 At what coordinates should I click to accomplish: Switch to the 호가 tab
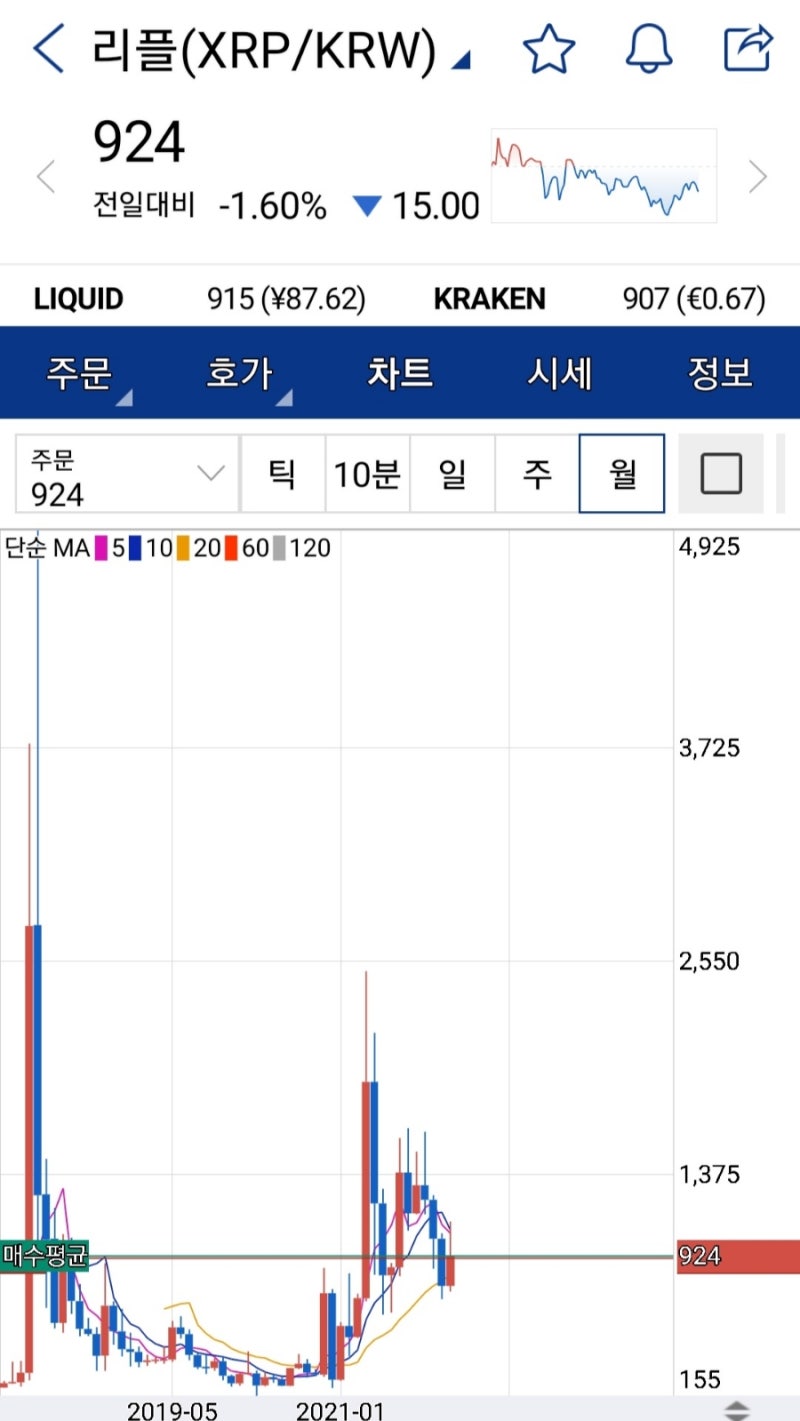point(240,373)
